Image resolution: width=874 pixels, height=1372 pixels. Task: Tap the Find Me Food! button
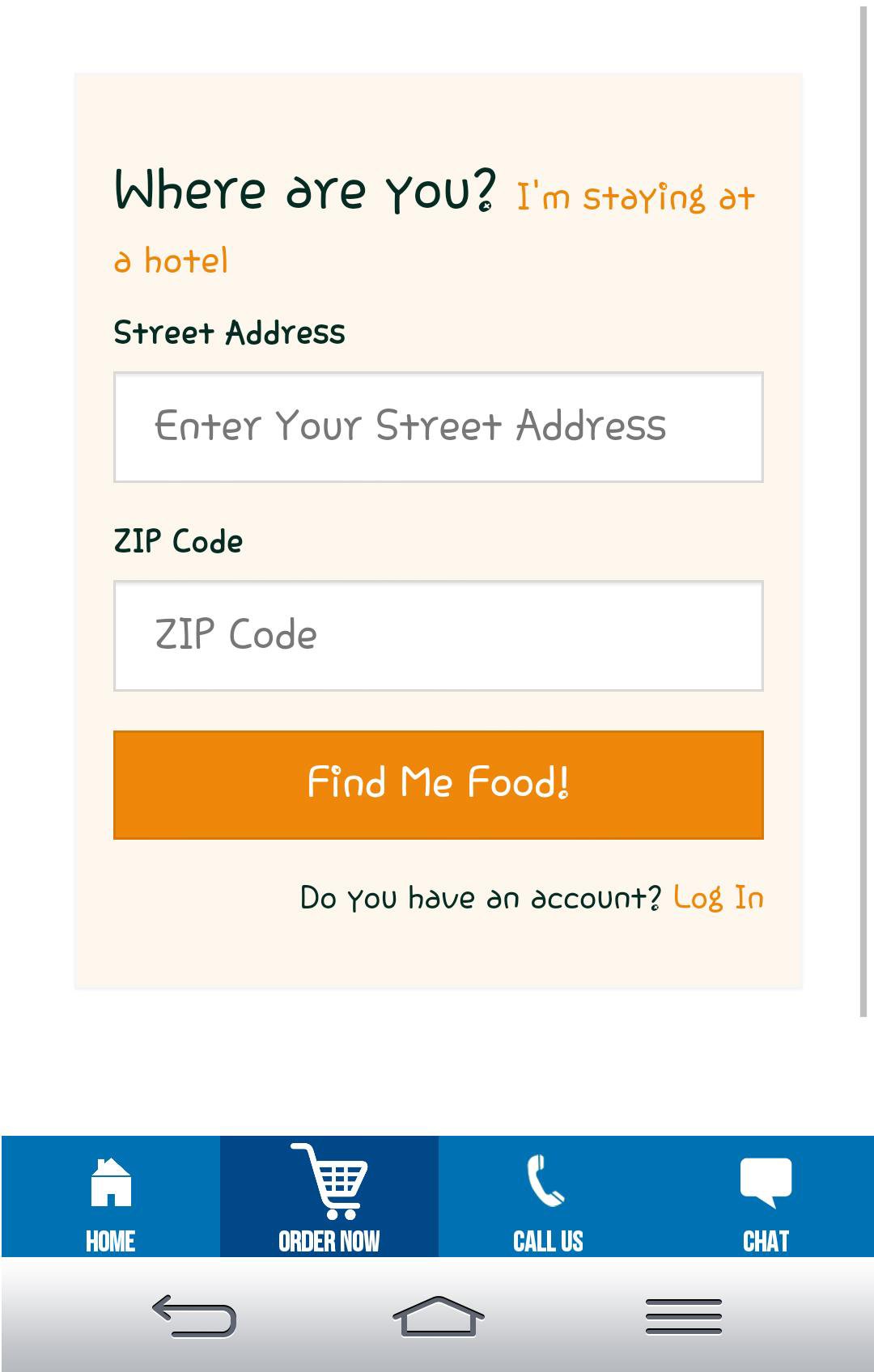tap(438, 785)
